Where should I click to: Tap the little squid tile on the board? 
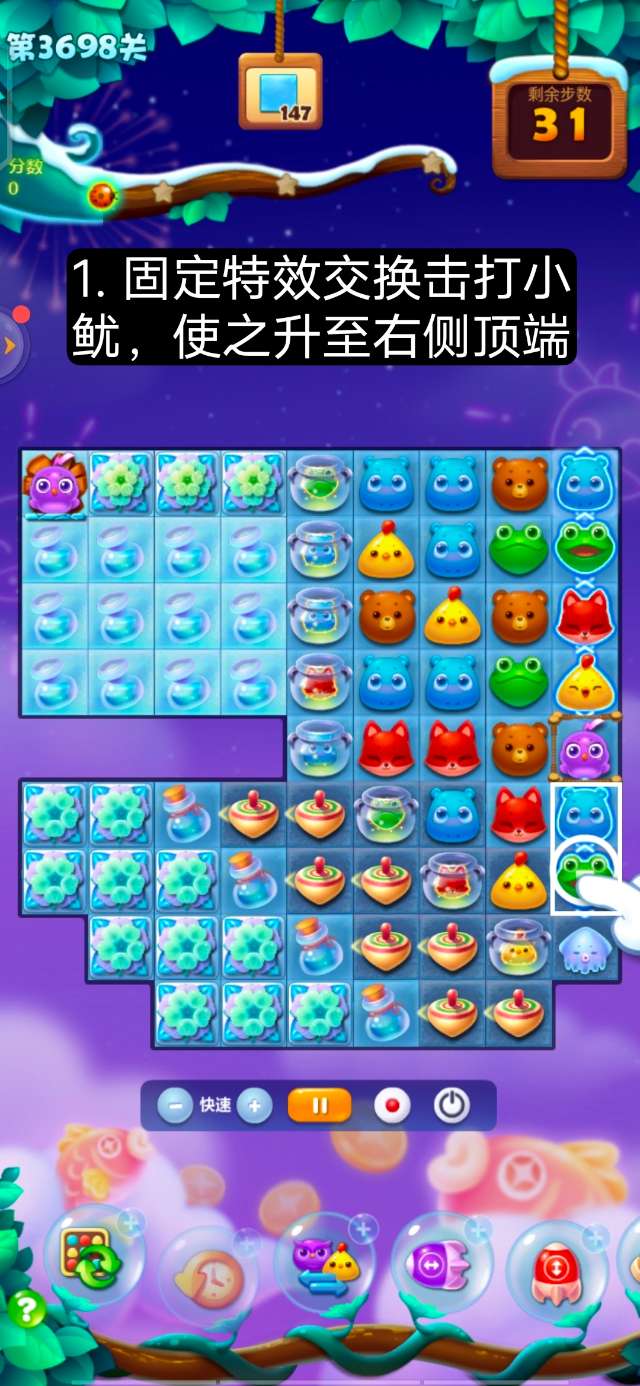(x=585, y=947)
